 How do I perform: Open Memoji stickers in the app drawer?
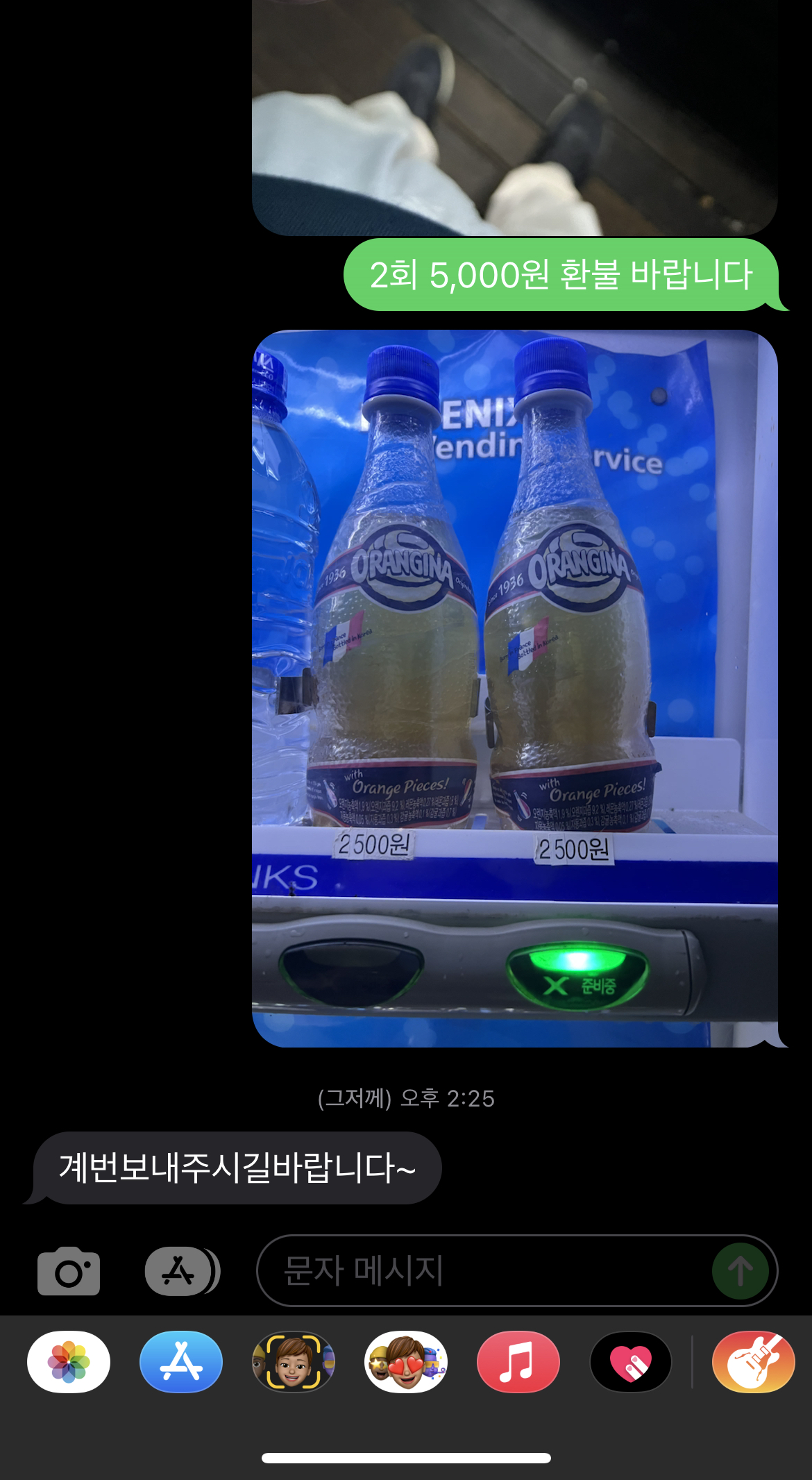pyautogui.click(x=406, y=1362)
